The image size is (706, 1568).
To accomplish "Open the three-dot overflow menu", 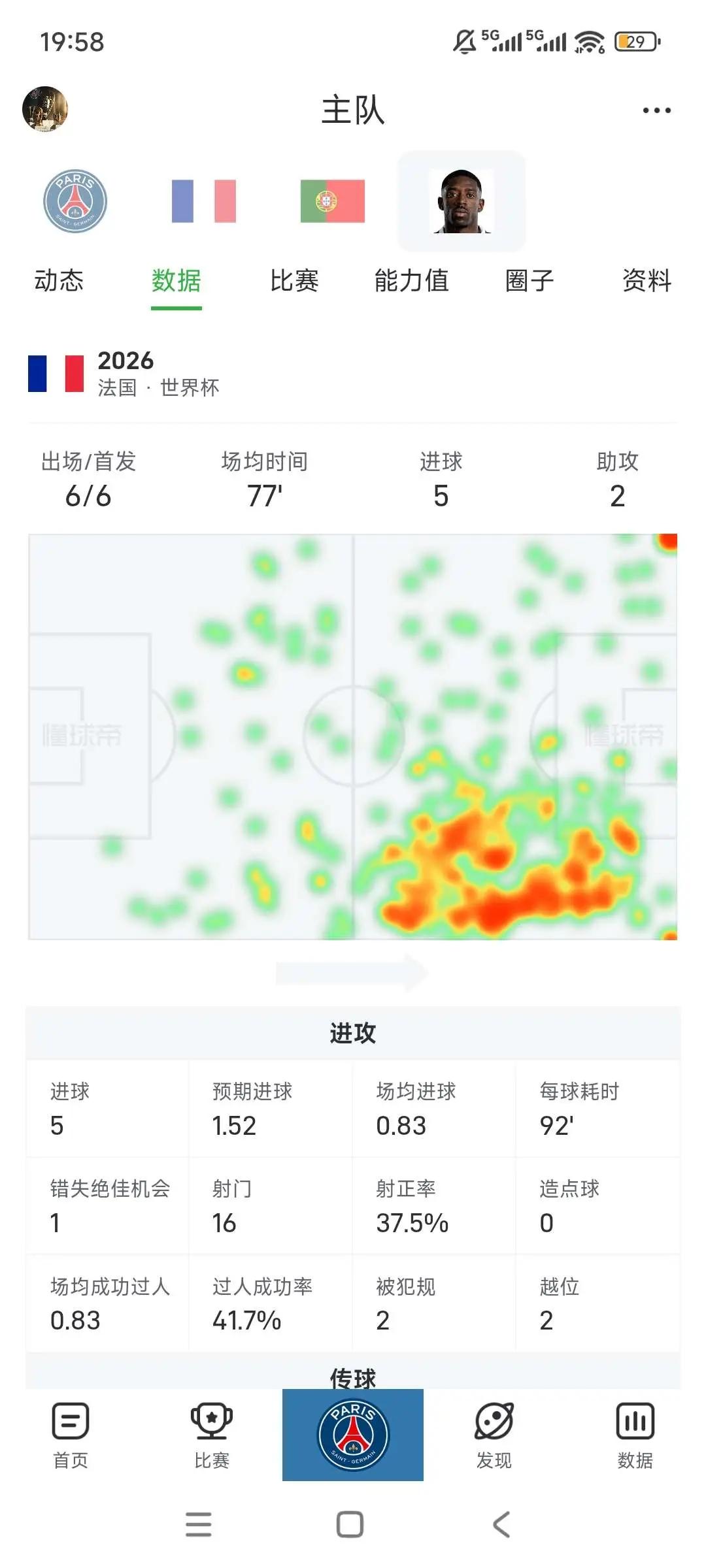I will tap(656, 110).
